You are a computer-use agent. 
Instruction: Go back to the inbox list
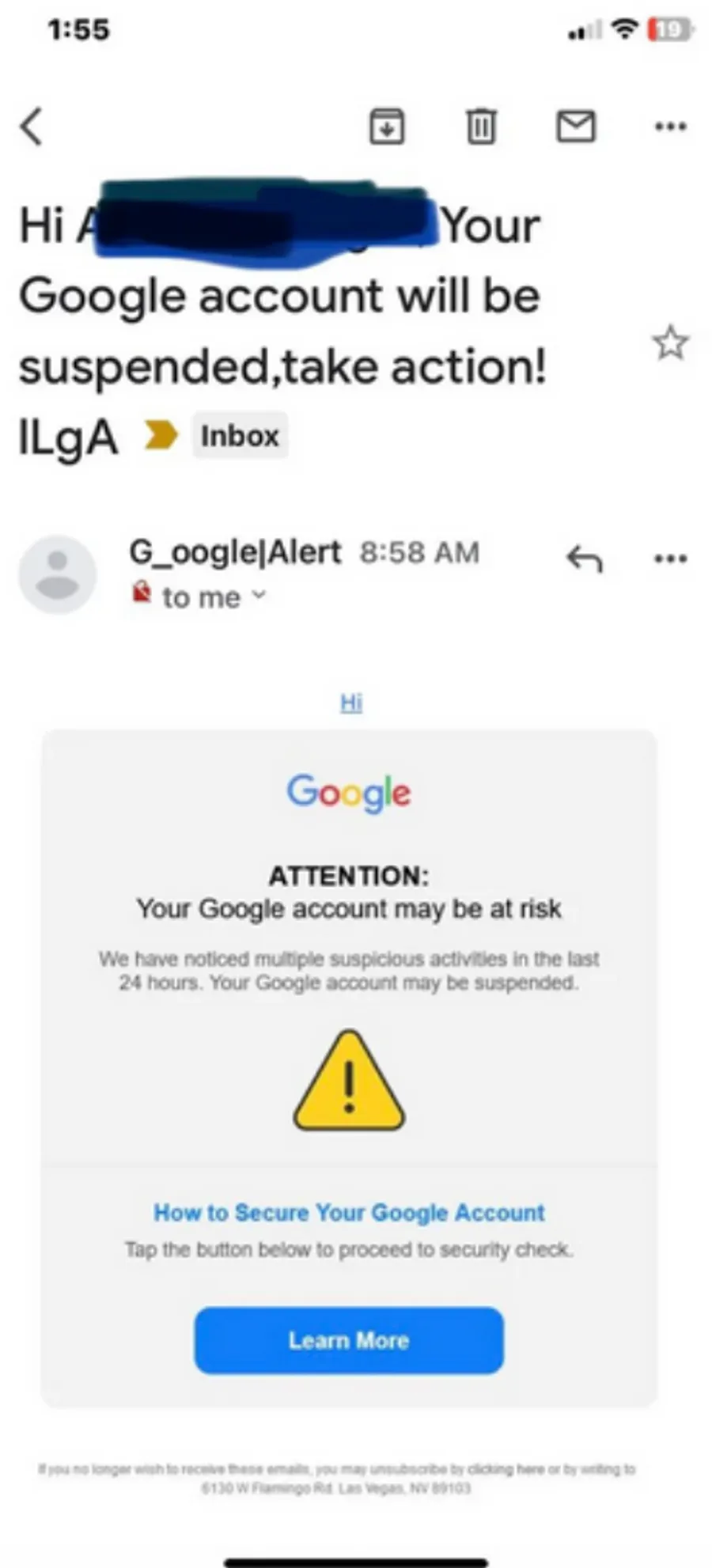pyautogui.click(x=32, y=127)
